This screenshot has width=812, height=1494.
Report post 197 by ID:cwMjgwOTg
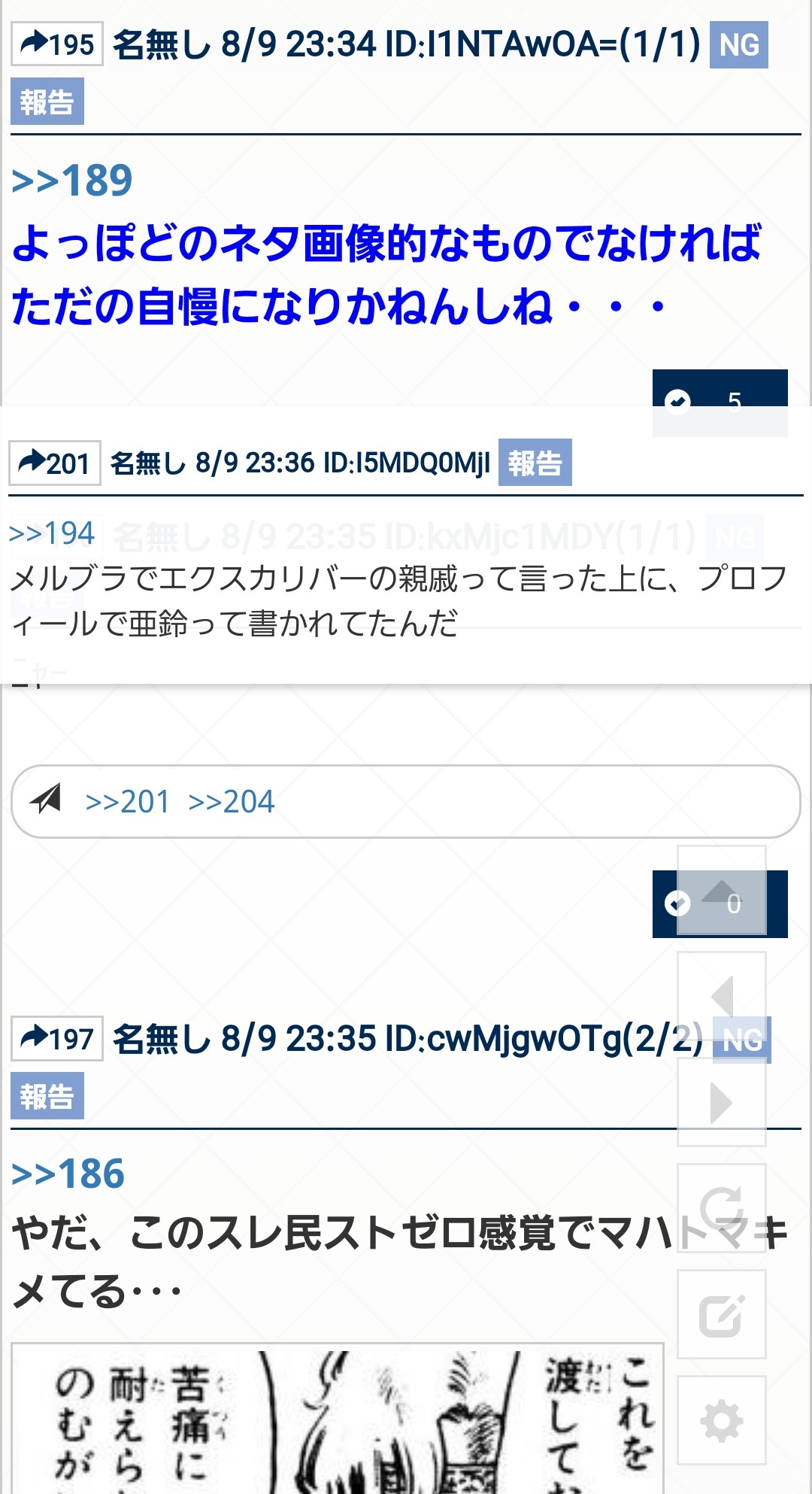pyautogui.click(x=47, y=1097)
